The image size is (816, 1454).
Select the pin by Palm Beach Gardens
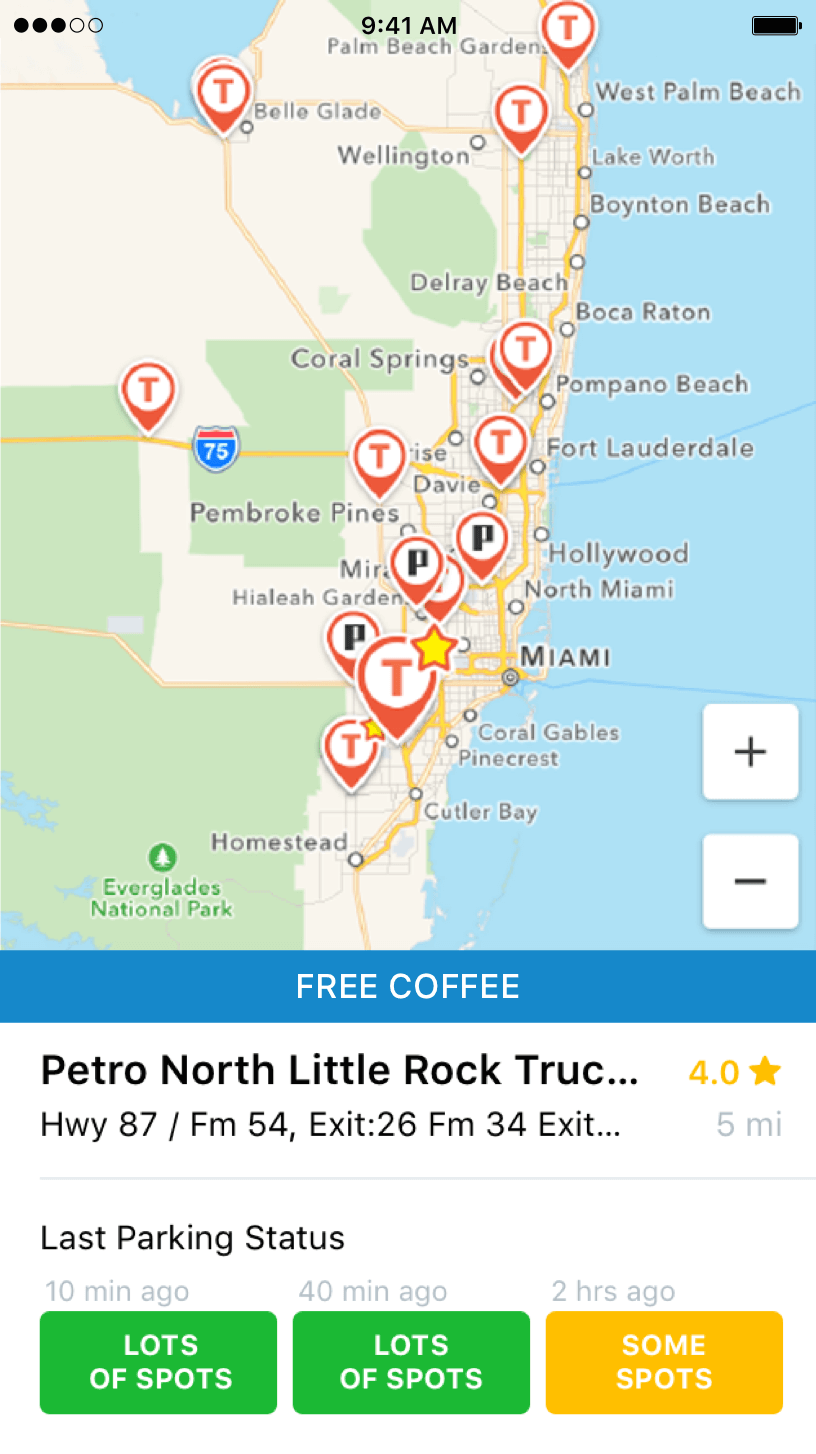[568, 27]
